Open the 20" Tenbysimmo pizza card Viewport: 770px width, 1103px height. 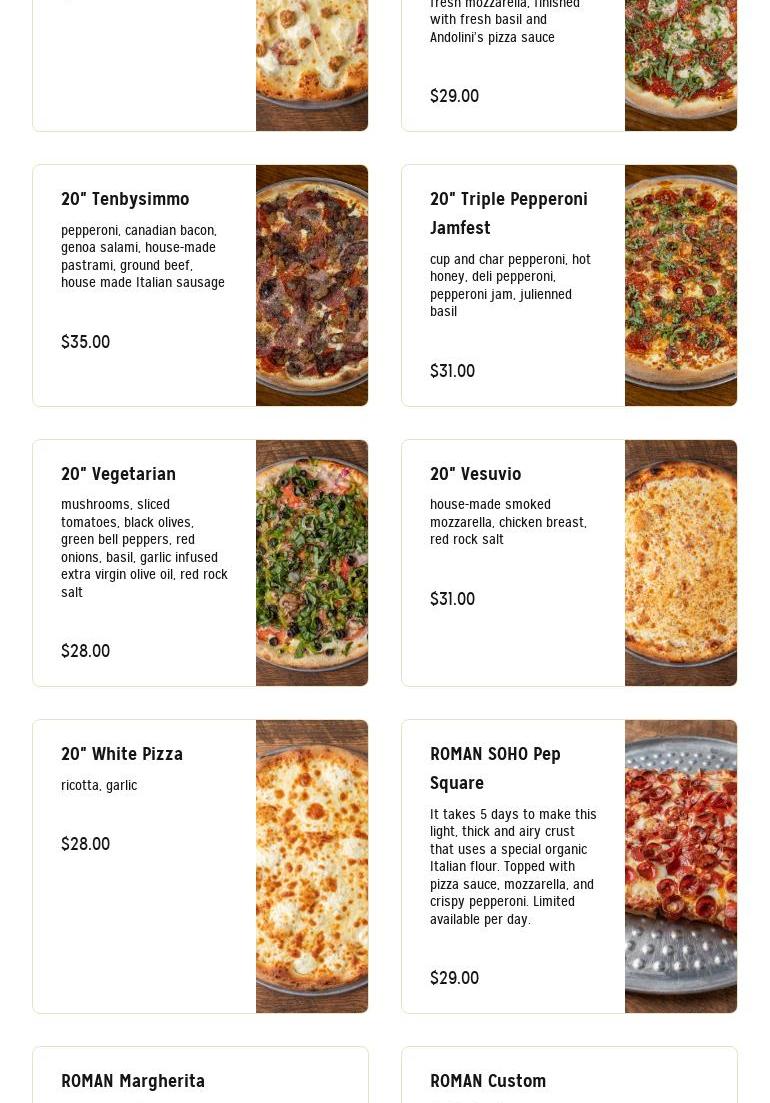tap(200, 285)
